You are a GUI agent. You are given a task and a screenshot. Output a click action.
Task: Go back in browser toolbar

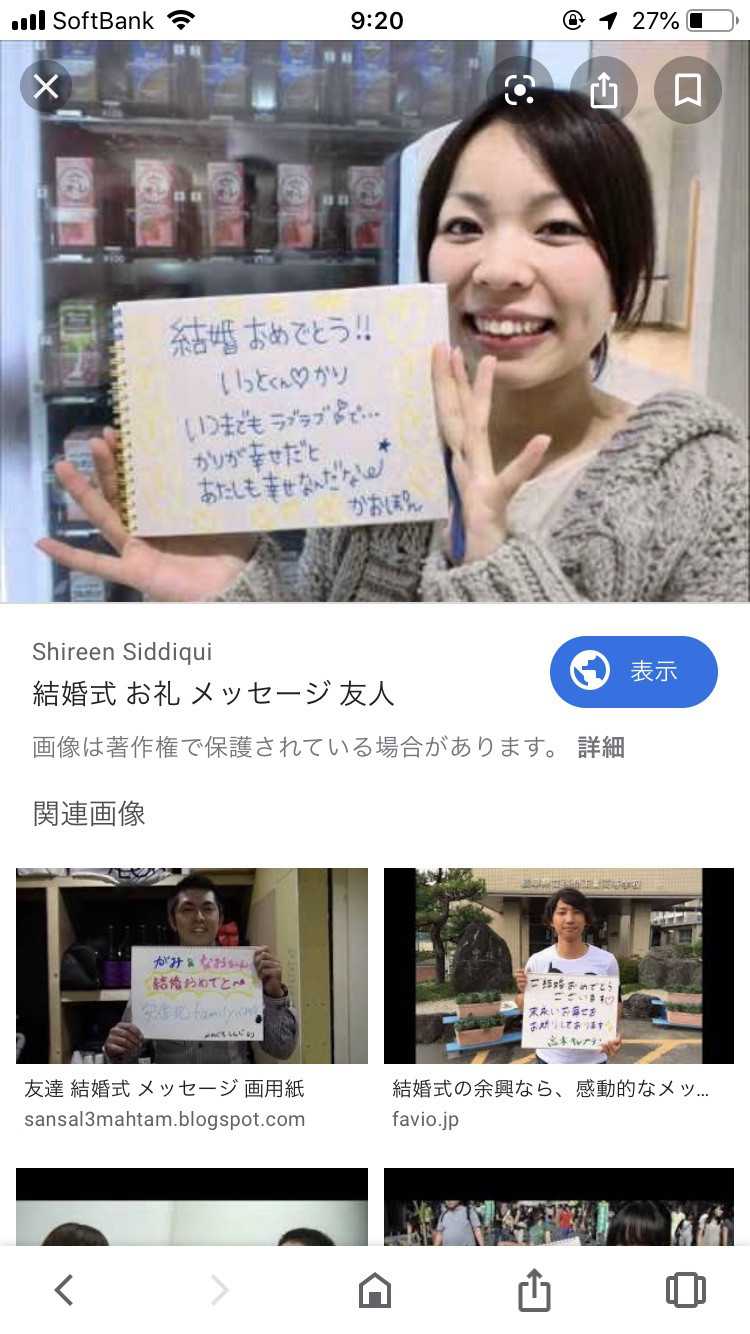pos(64,1290)
